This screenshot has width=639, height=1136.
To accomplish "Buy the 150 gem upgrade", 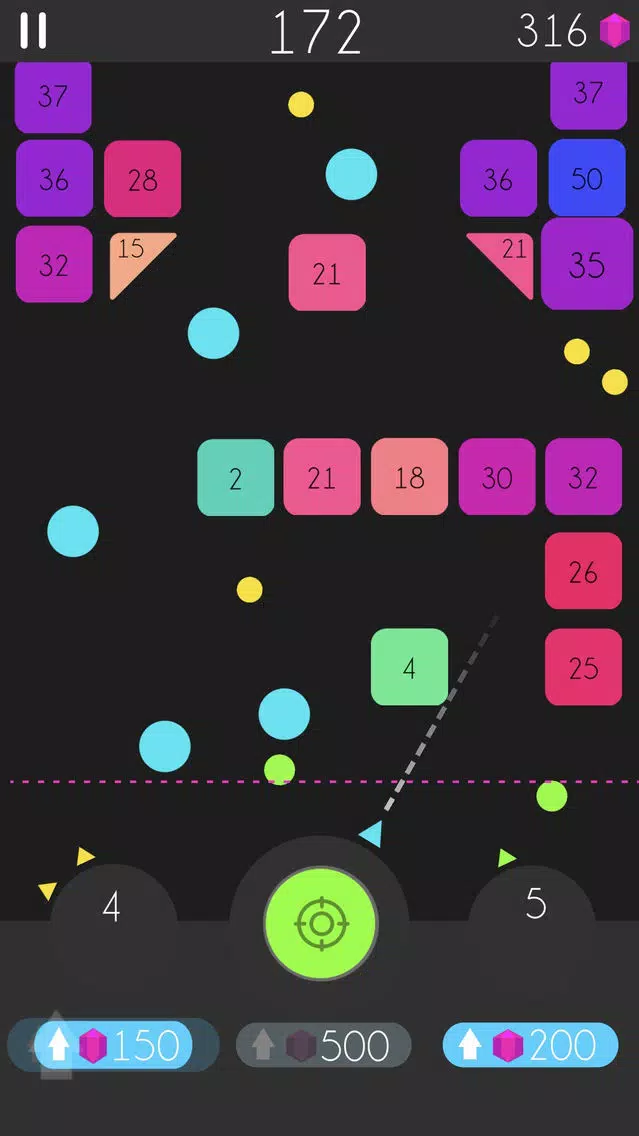I will pos(114,1046).
